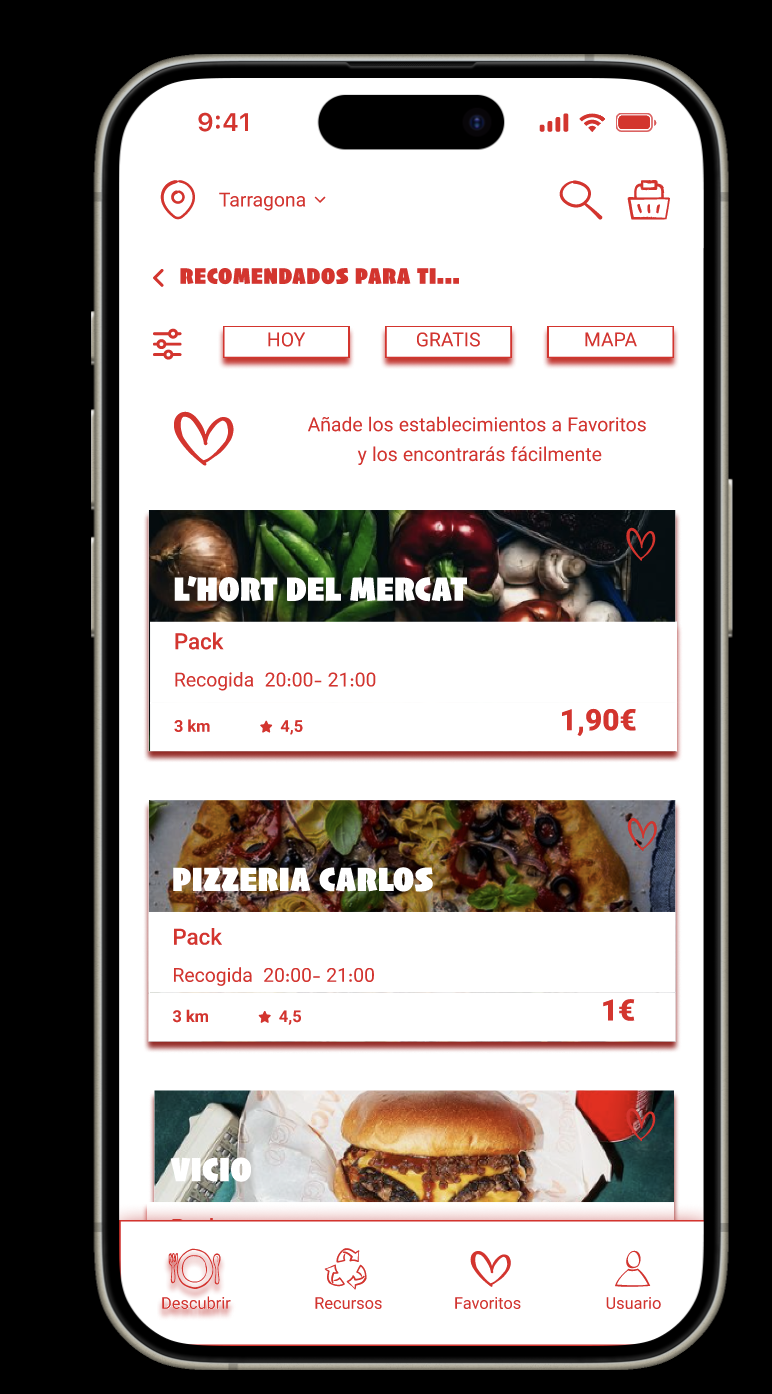Switch to the Descubrir tab

pyautogui.click(x=196, y=1281)
